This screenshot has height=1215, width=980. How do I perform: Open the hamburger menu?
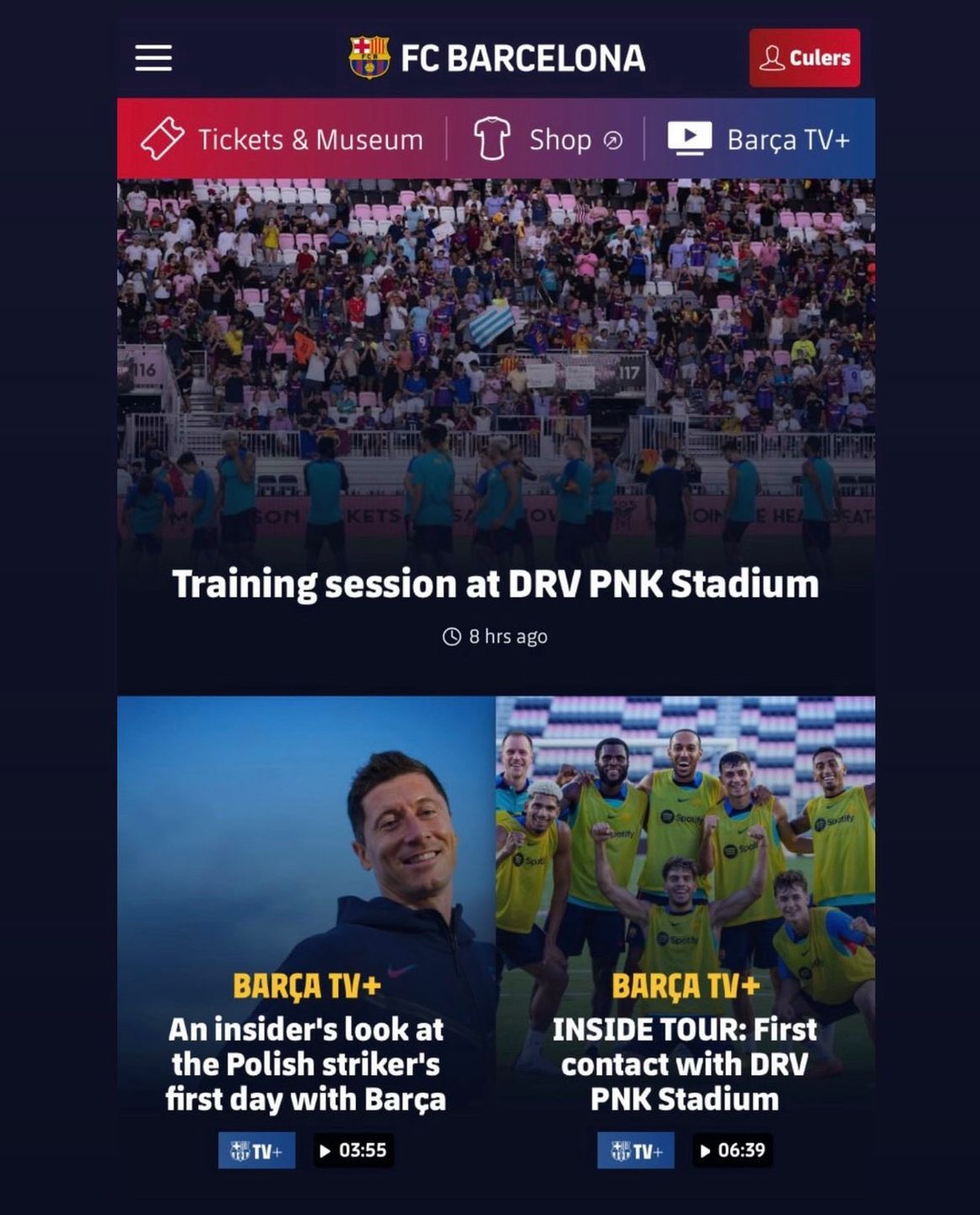pos(153,58)
